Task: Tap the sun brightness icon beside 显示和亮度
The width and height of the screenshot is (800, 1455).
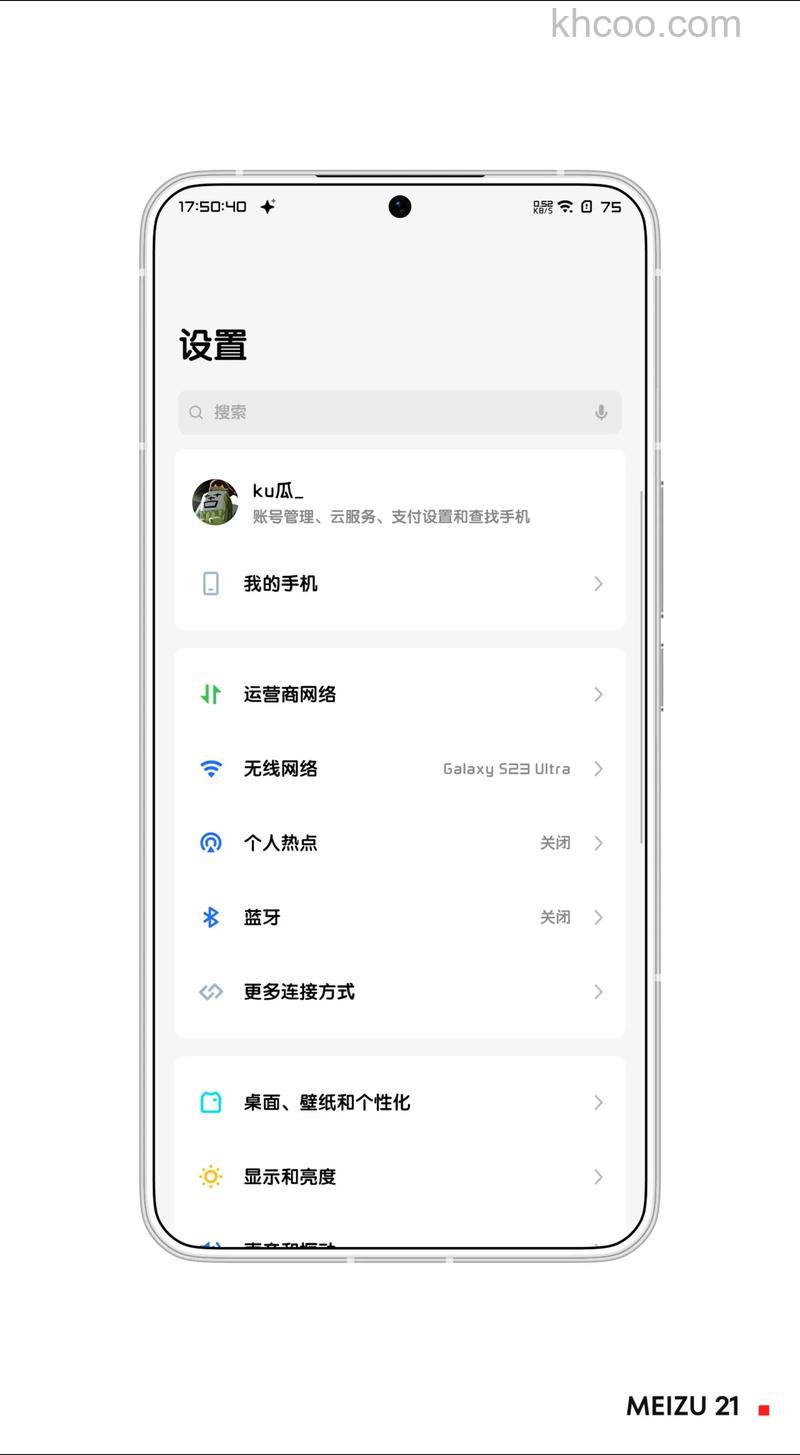Action: [211, 1177]
